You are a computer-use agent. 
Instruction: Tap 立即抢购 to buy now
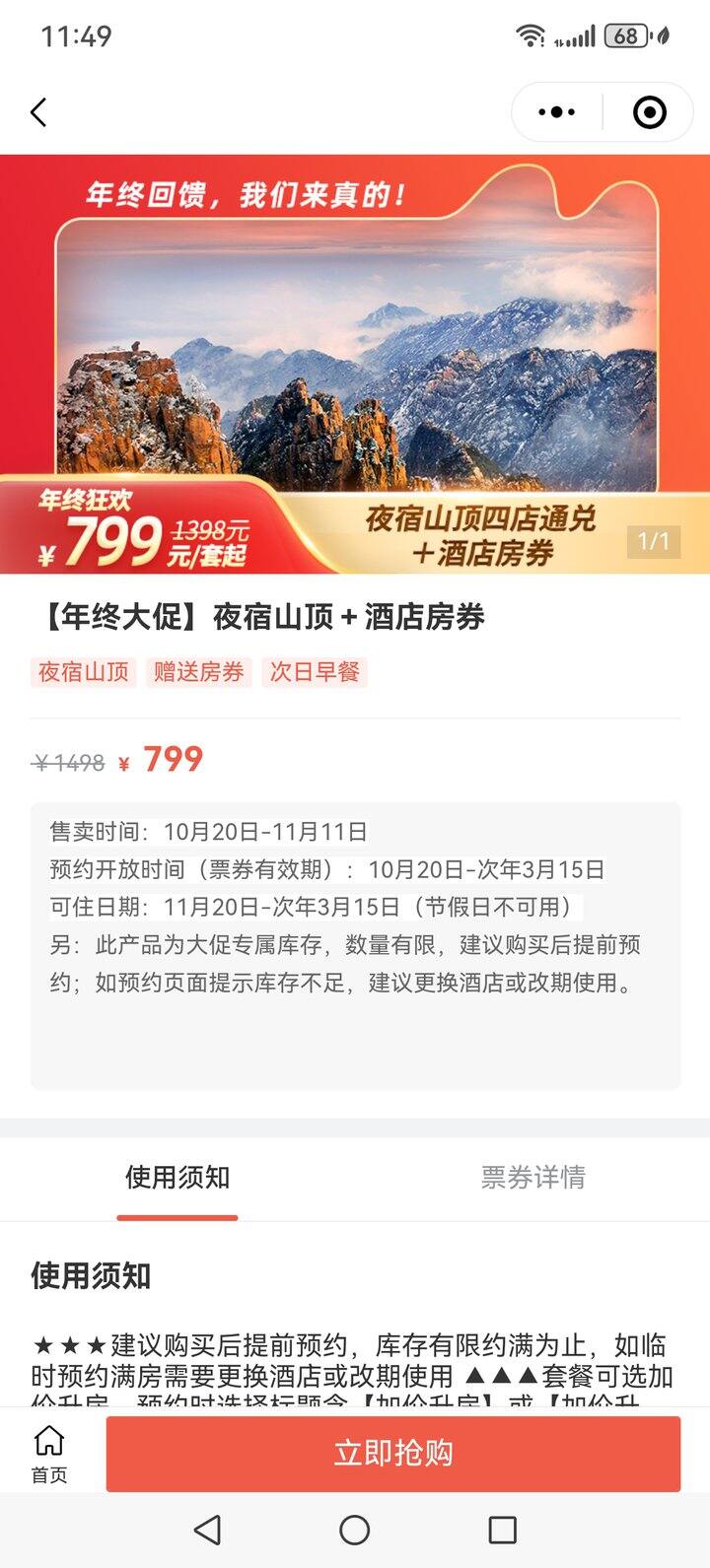393,1454
